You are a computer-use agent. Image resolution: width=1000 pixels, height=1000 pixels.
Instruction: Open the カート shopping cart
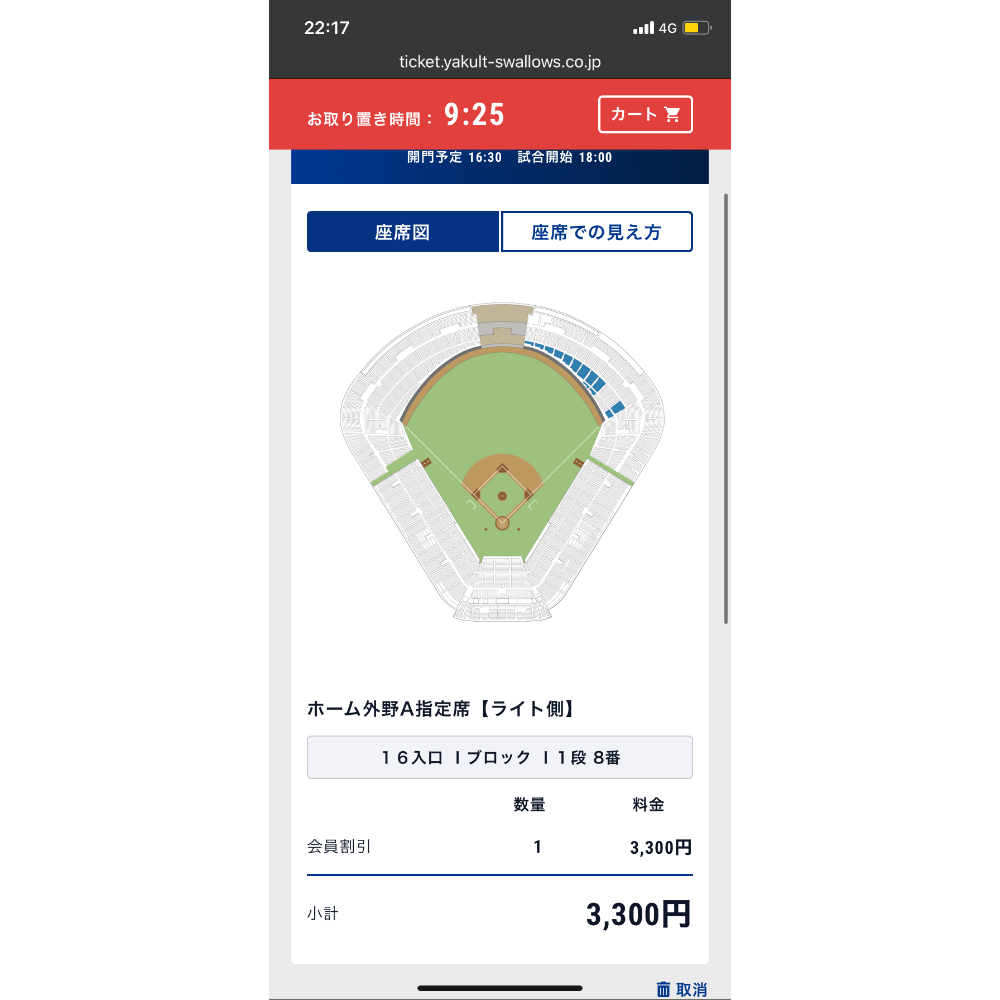(x=645, y=114)
